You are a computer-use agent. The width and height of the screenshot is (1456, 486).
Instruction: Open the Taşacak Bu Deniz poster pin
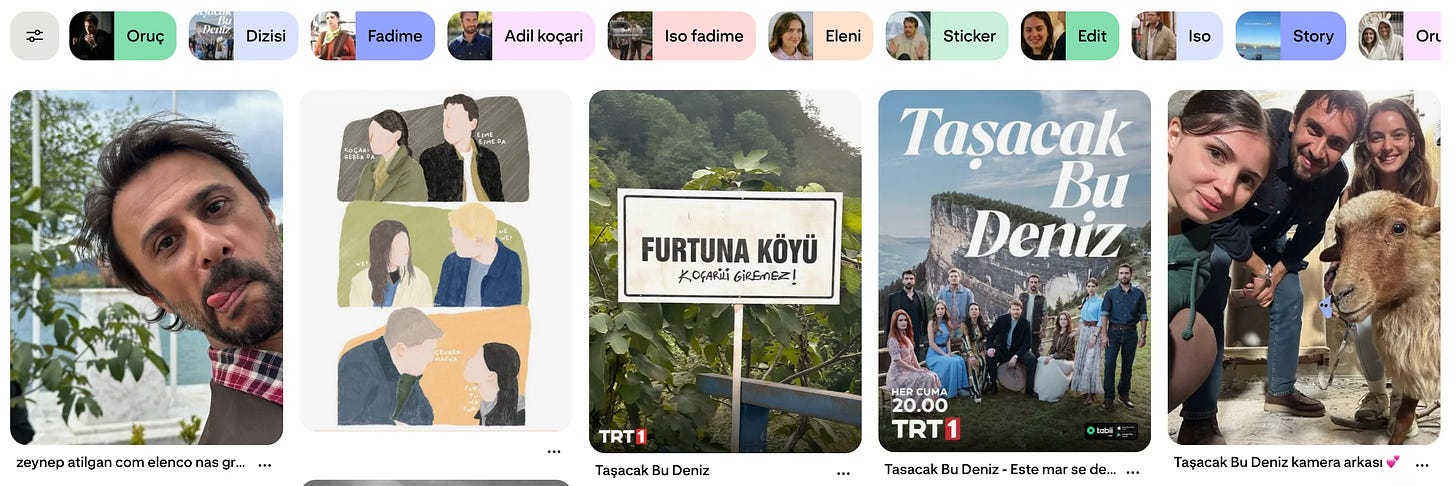point(1014,270)
